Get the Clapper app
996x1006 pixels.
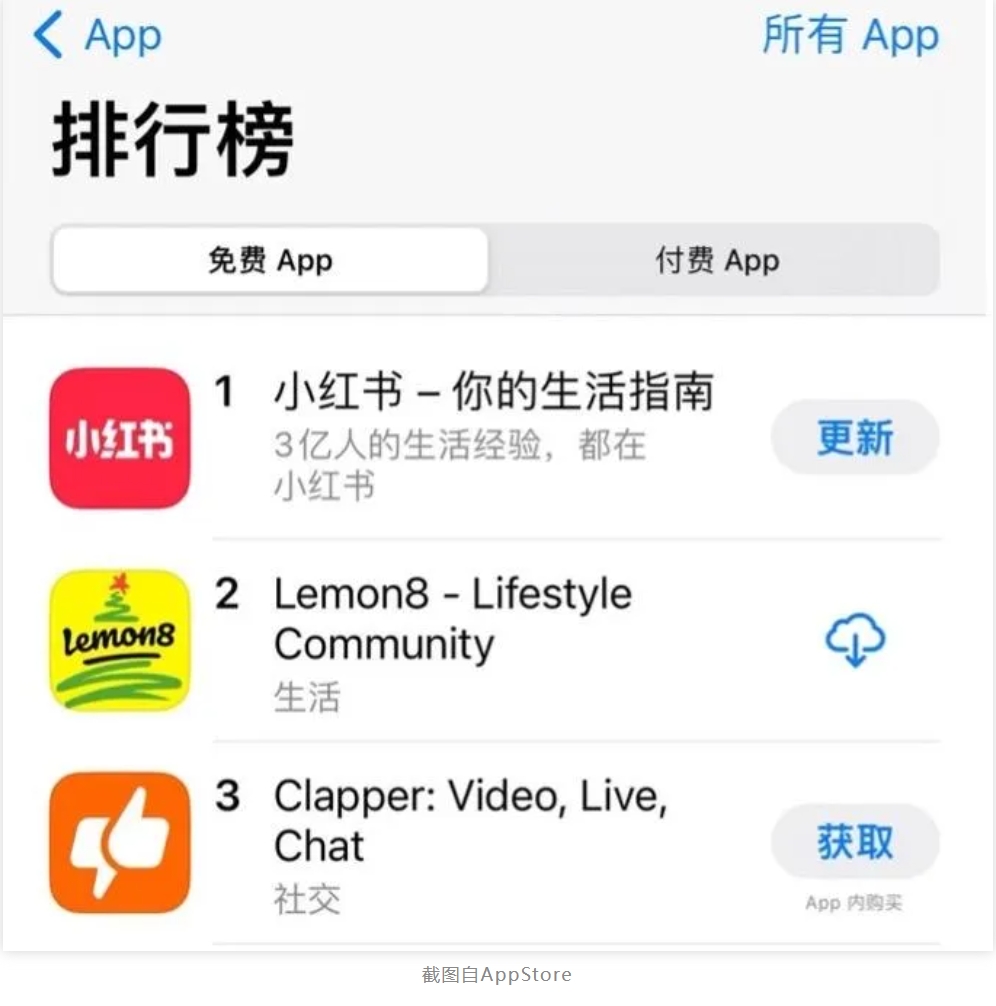[x=855, y=842]
